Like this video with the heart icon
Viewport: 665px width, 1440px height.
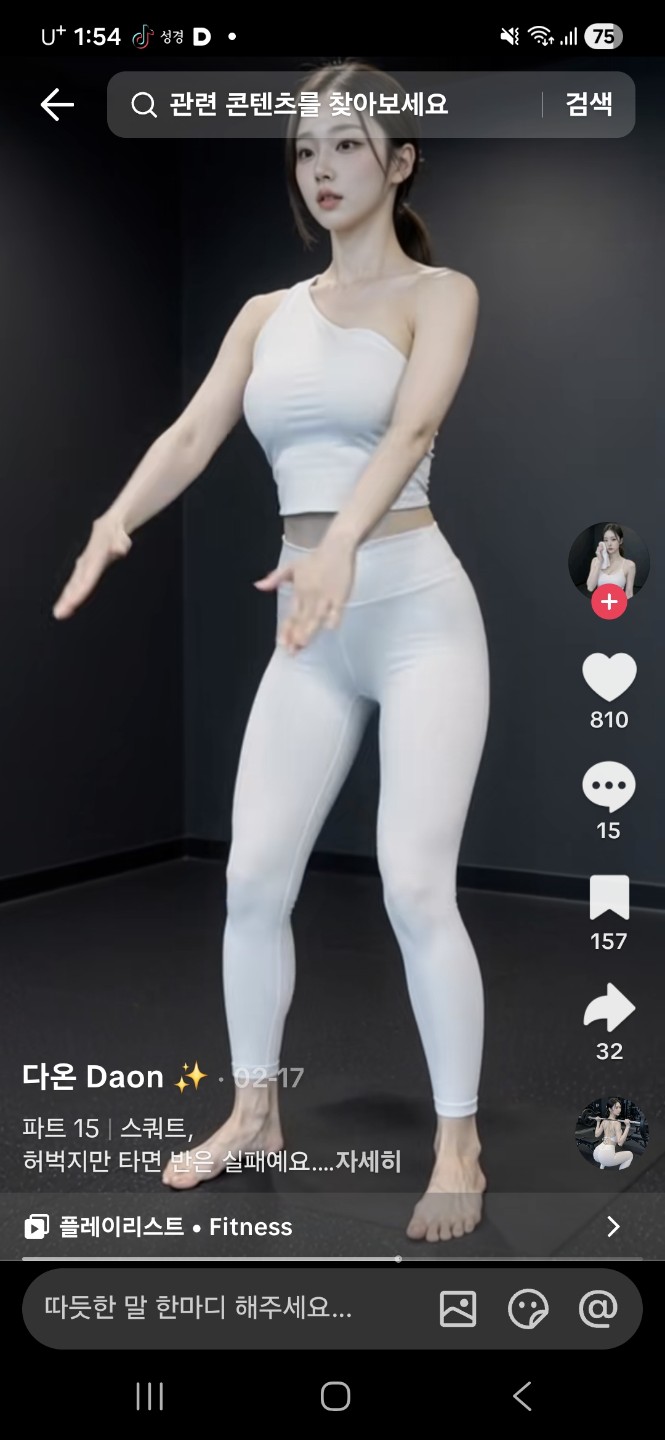click(609, 677)
